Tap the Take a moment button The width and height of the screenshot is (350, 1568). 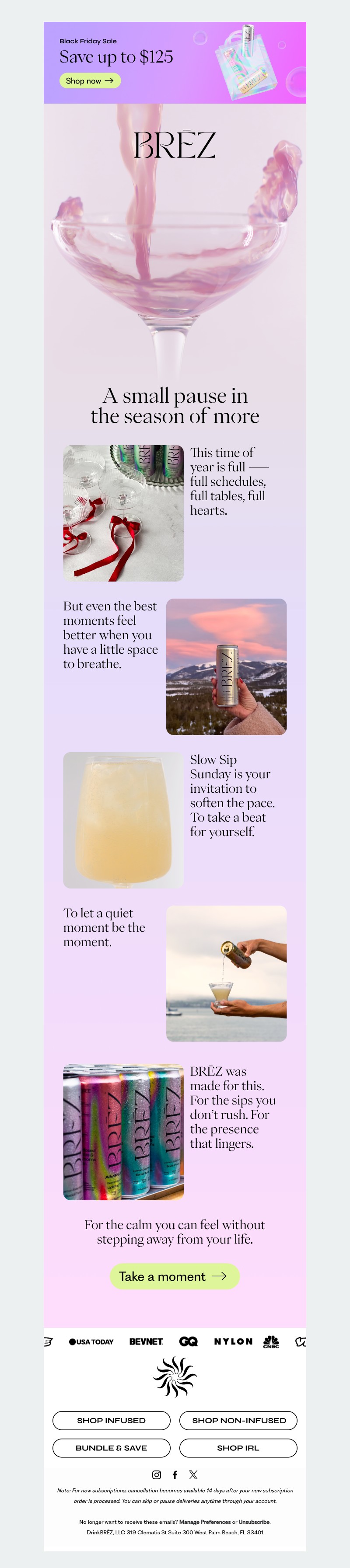(174, 1276)
